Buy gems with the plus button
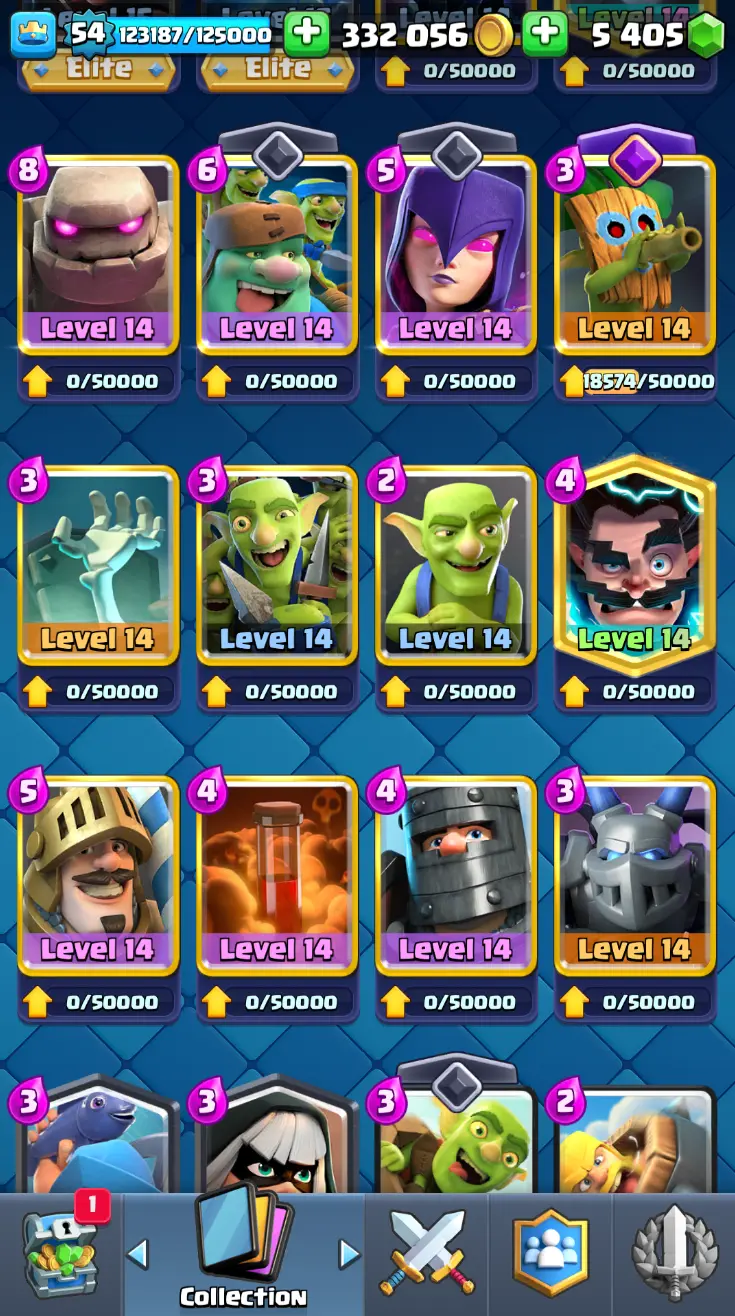735x1316 pixels. [x=545, y=35]
